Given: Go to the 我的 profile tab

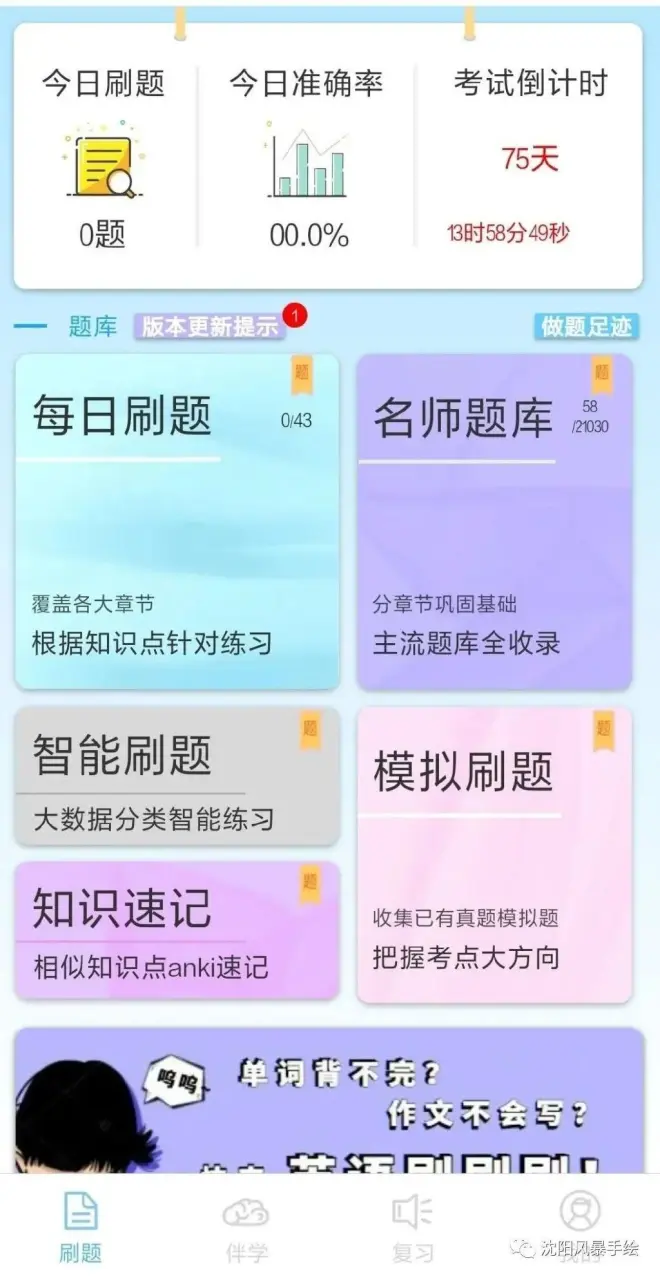Looking at the screenshot, I should [580, 1225].
